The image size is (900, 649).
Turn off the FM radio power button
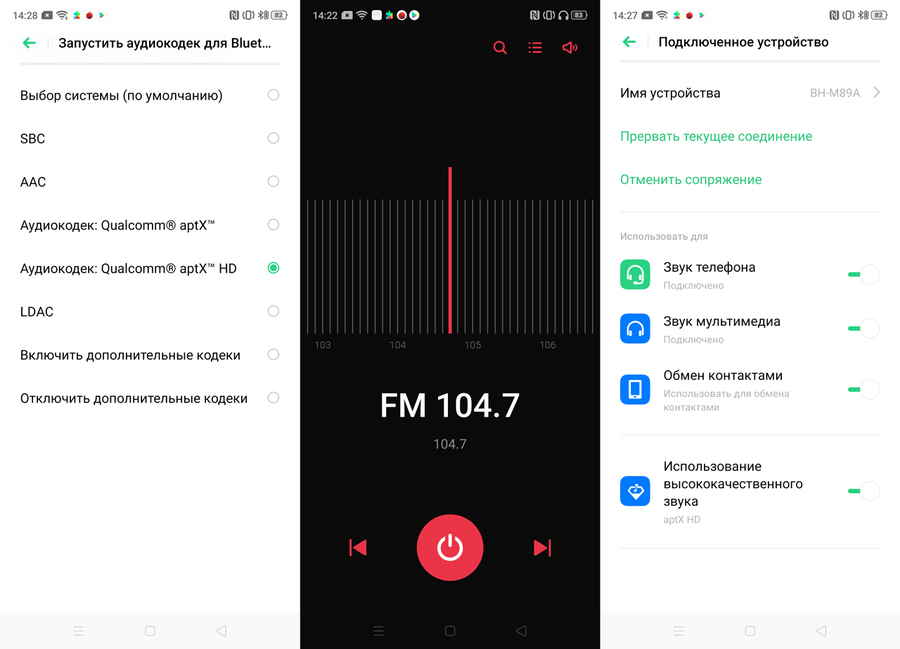450,547
